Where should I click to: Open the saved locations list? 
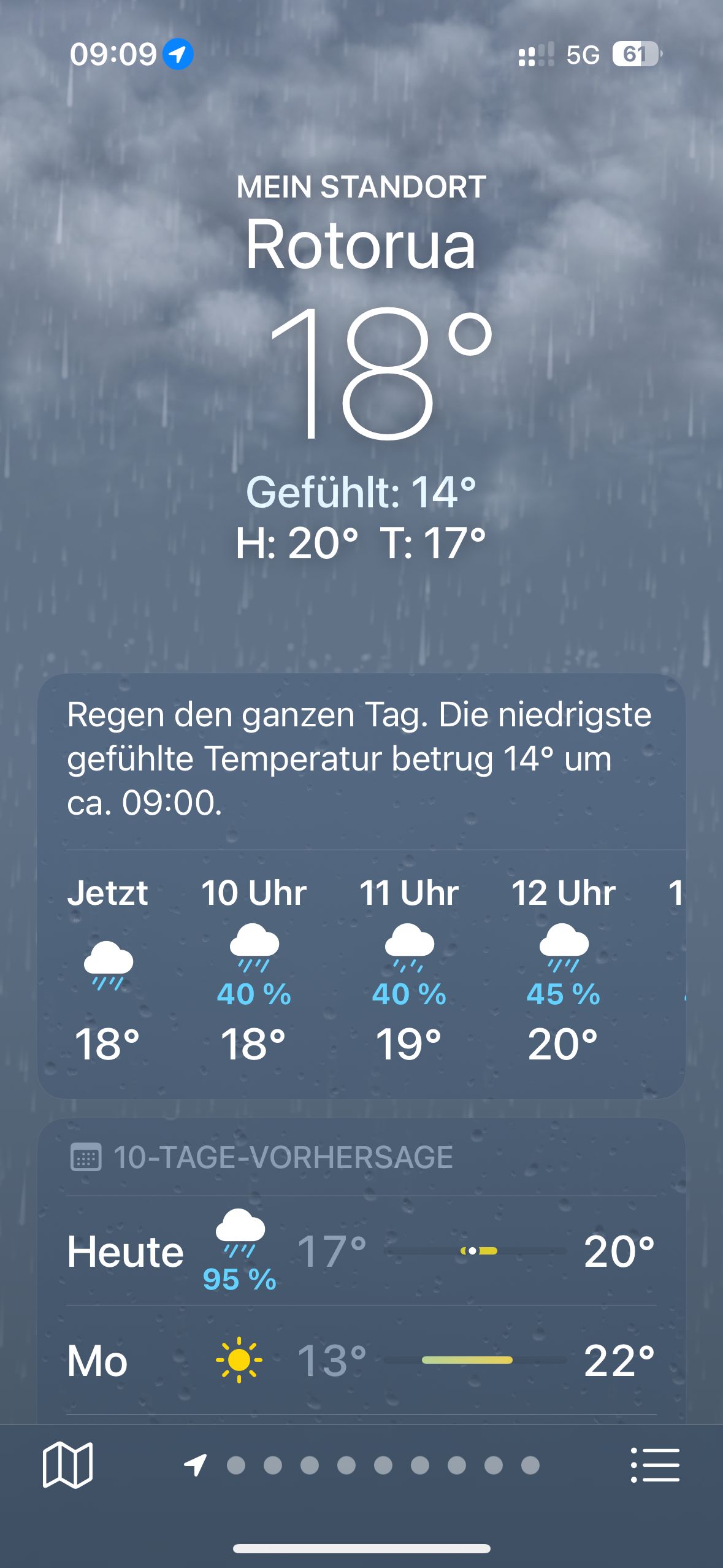pyautogui.click(x=655, y=1465)
